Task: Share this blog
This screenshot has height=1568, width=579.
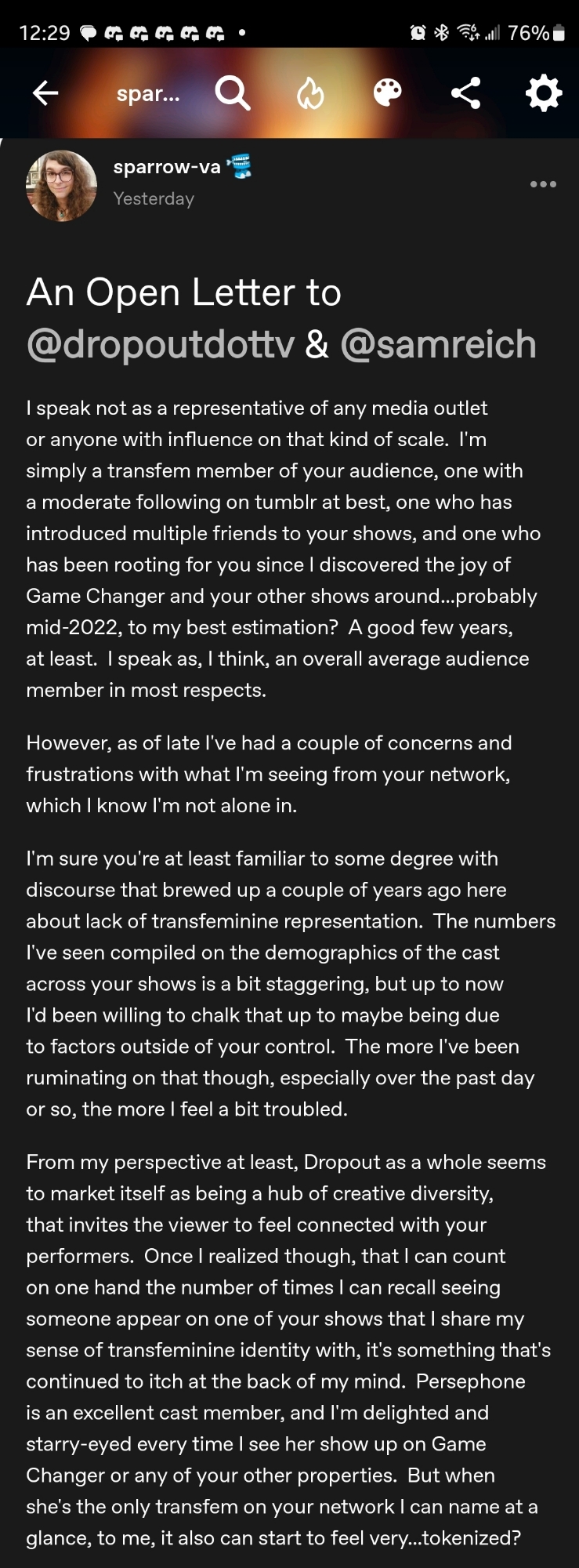Action: tap(465, 93)
